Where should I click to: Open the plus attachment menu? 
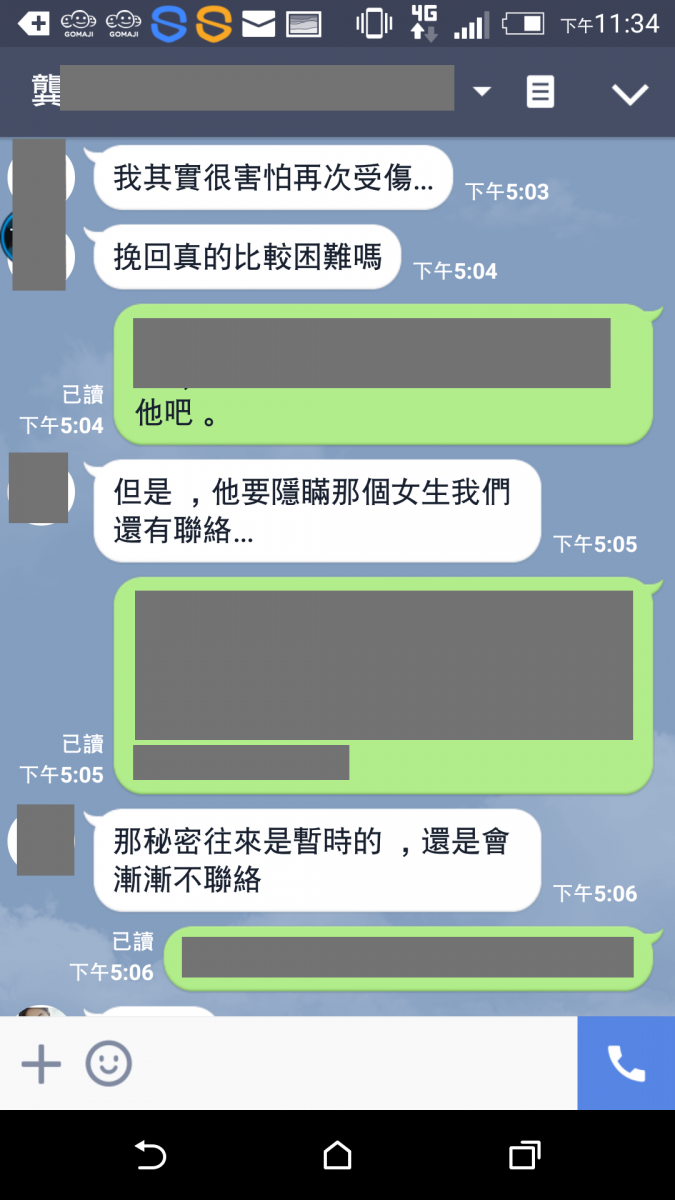click(41, 1064)
